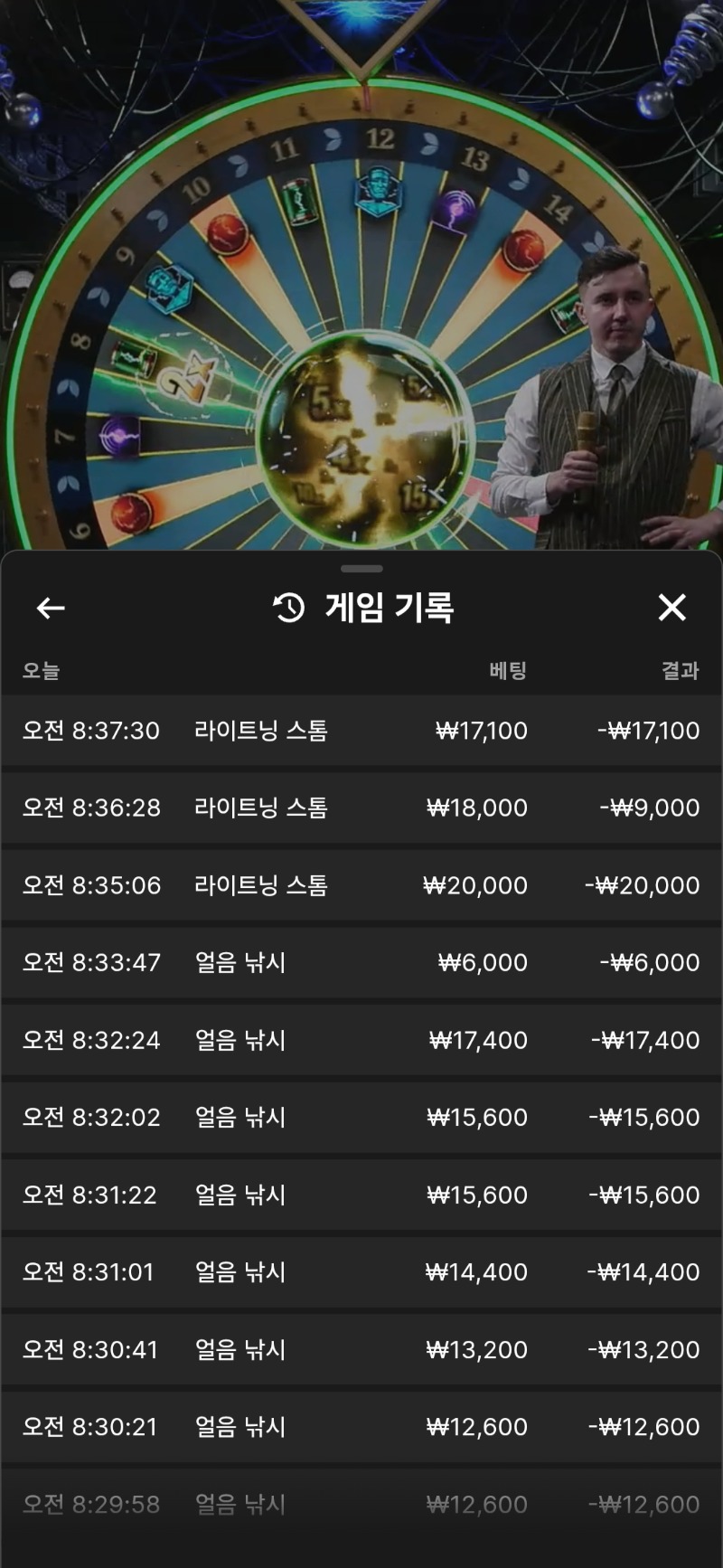Go back from the 게임 기록 panel
723x1568 pixels.
pyautogui.click(x=51, y=608)
